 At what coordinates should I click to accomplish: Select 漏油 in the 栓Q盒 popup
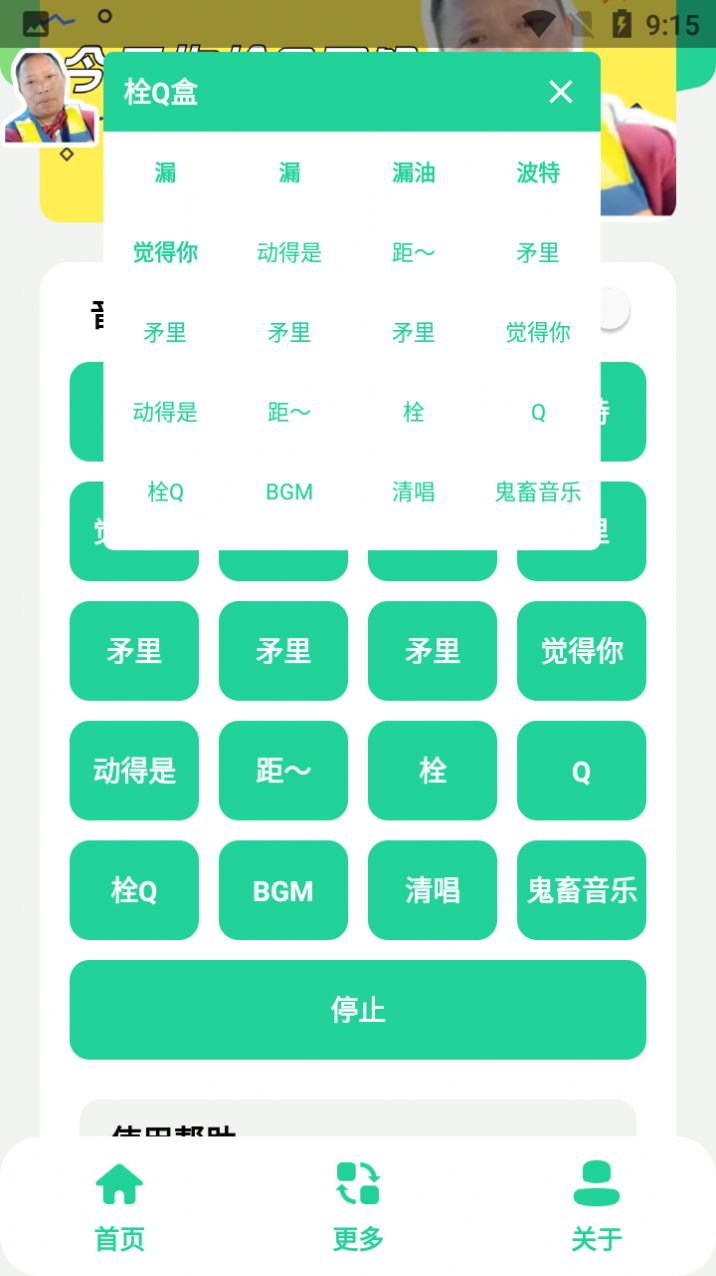point(413,172)
